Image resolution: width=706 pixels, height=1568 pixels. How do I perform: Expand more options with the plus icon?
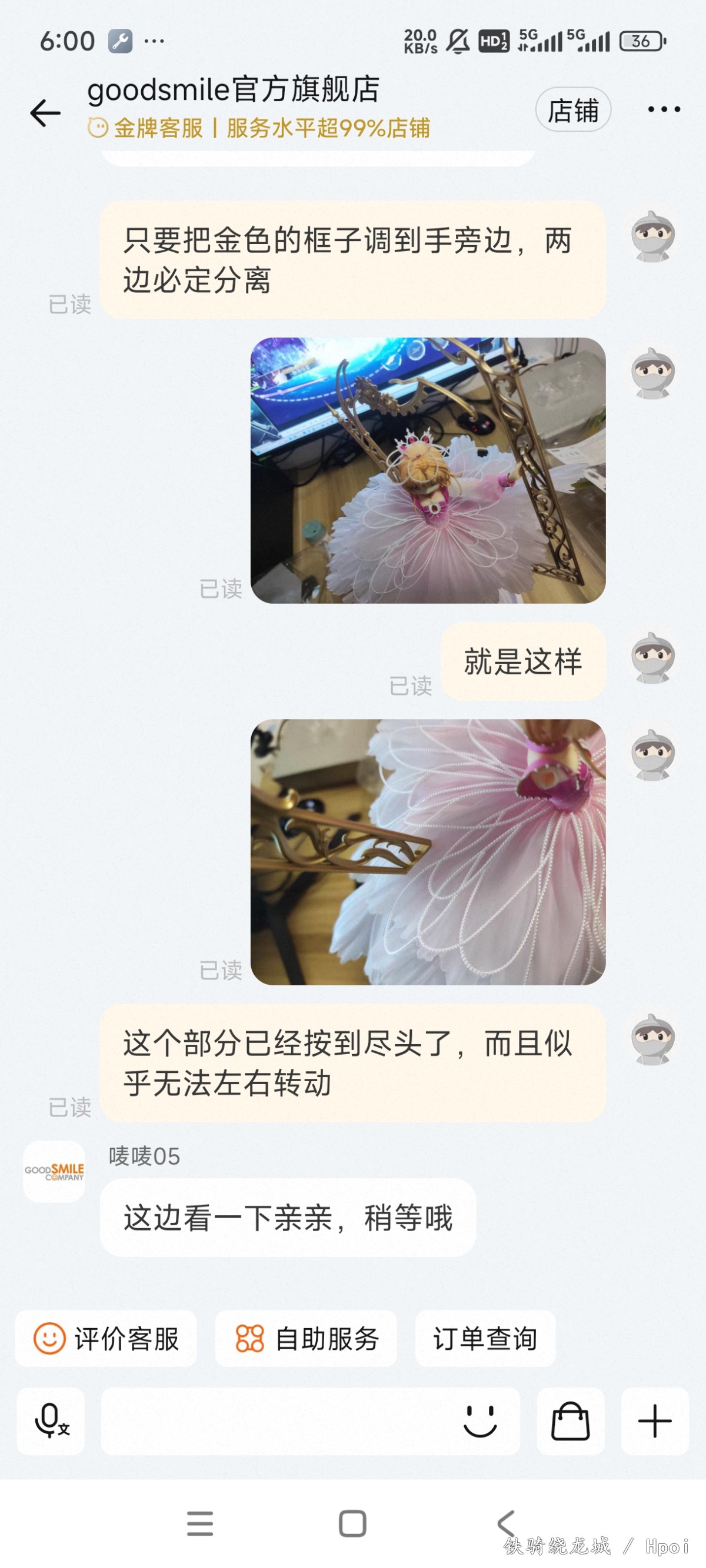click(x=655, y=1421)
